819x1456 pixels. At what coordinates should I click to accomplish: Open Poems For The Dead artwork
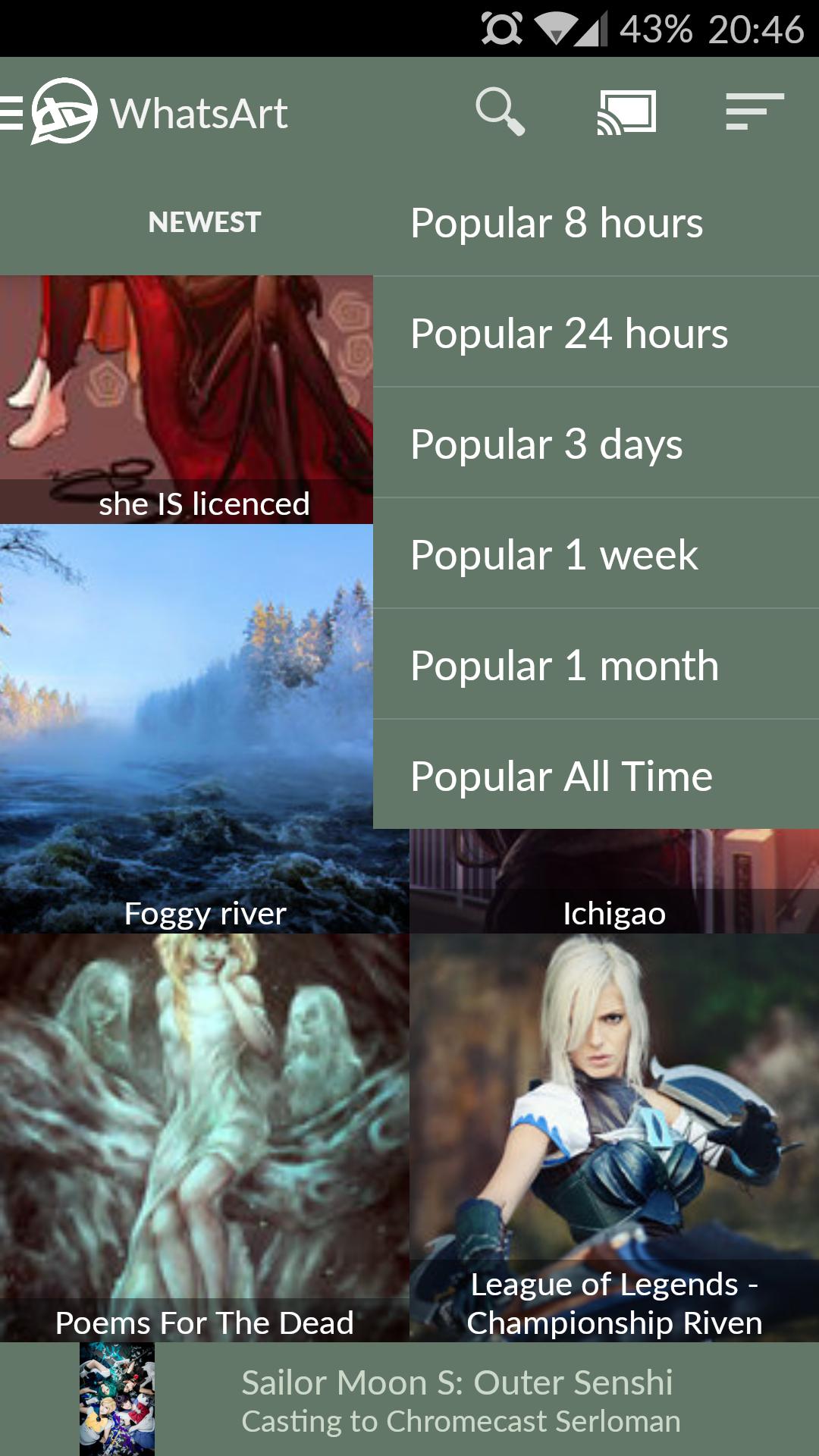pyautogui.click(x=204, y=1137)
